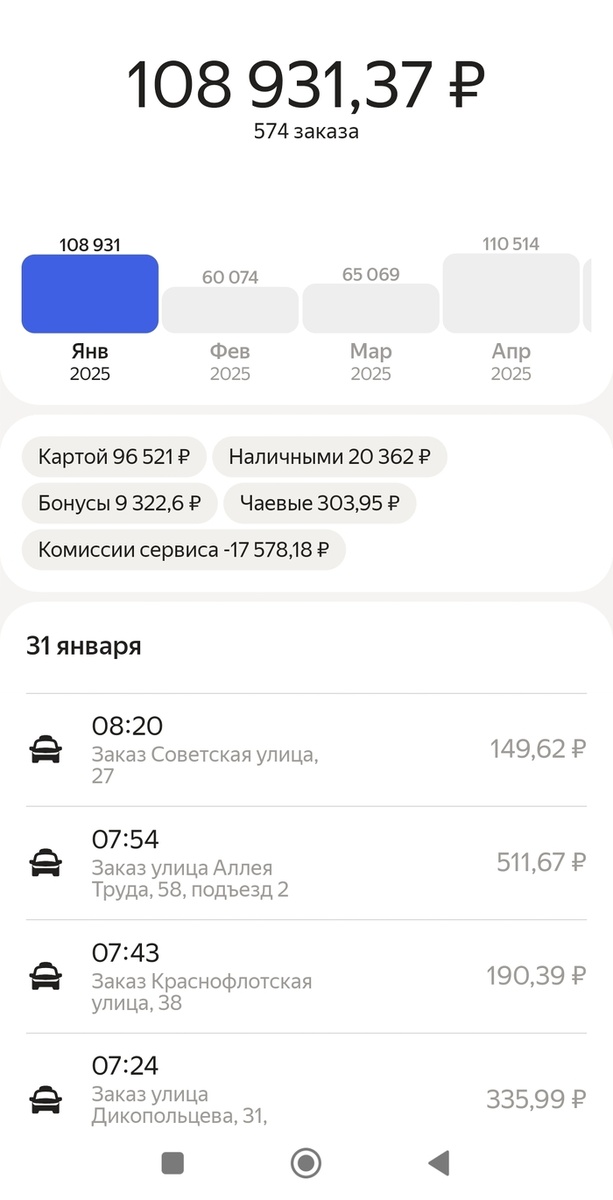Show March 2025 earnings
The height and width of the screenshot is (1200, 613).
point(371,308)
